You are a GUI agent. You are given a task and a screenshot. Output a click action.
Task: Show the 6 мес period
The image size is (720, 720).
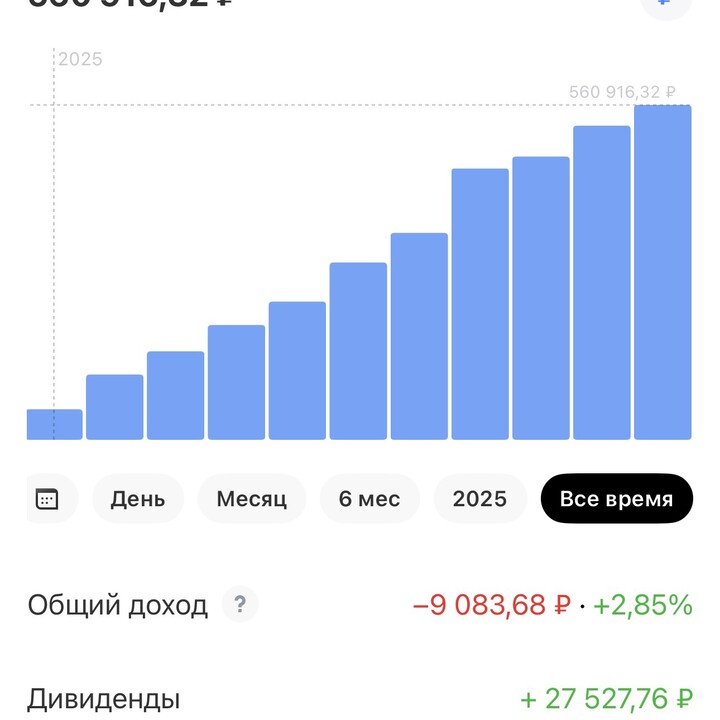pos(369,498)
